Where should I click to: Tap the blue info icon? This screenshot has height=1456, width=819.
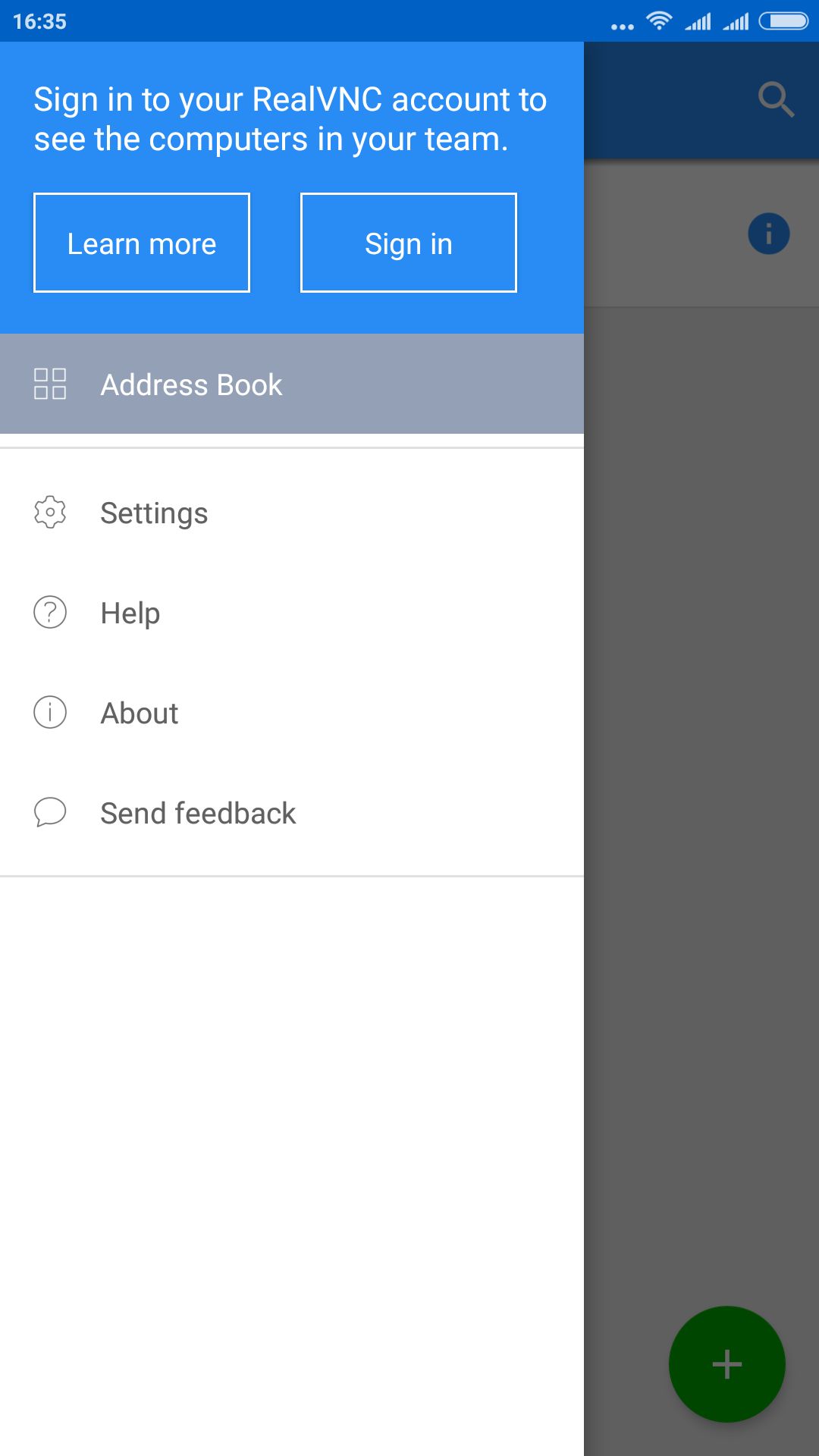click(x=769, y=234)
